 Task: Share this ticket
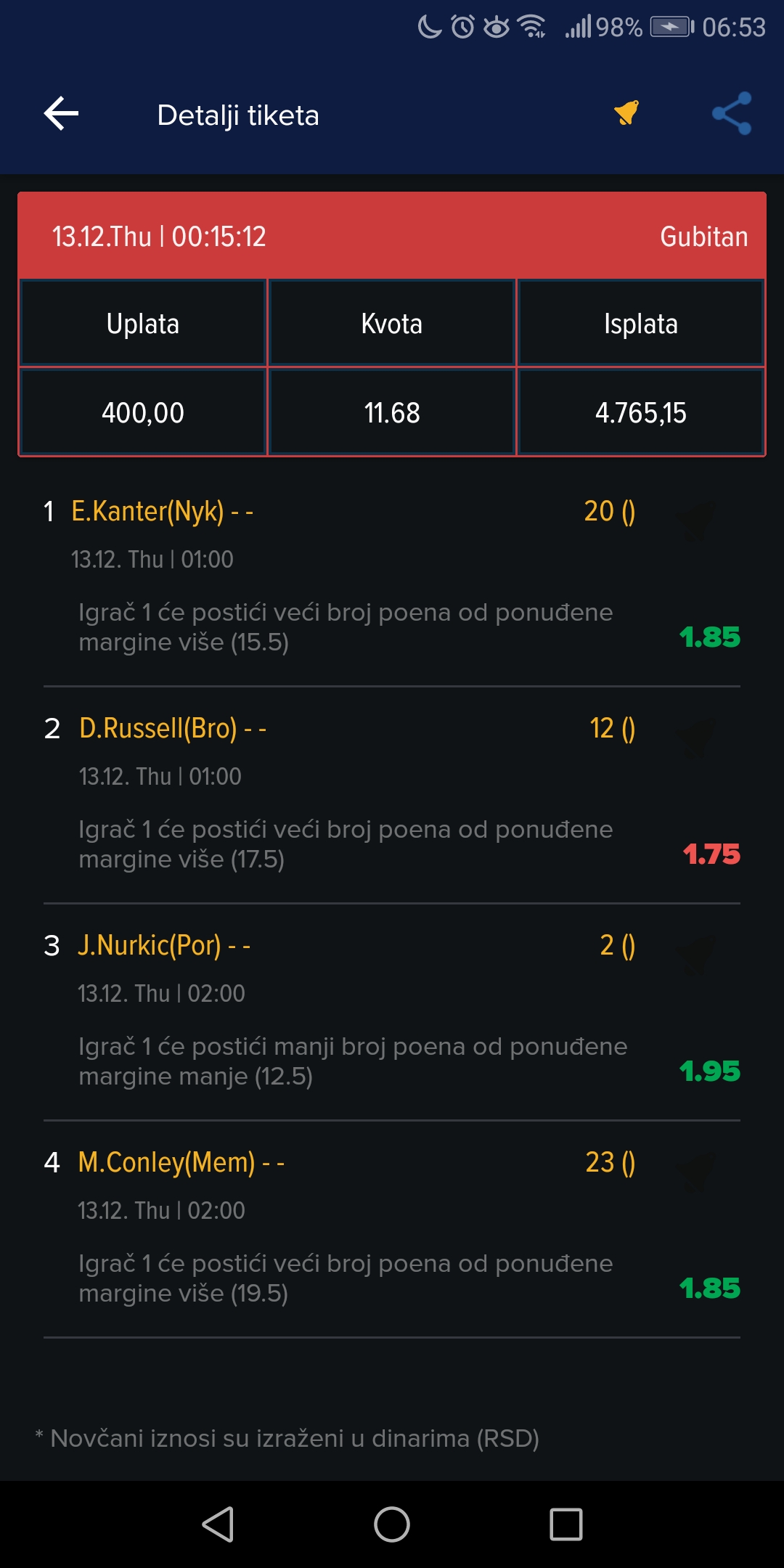pos(732,113)
